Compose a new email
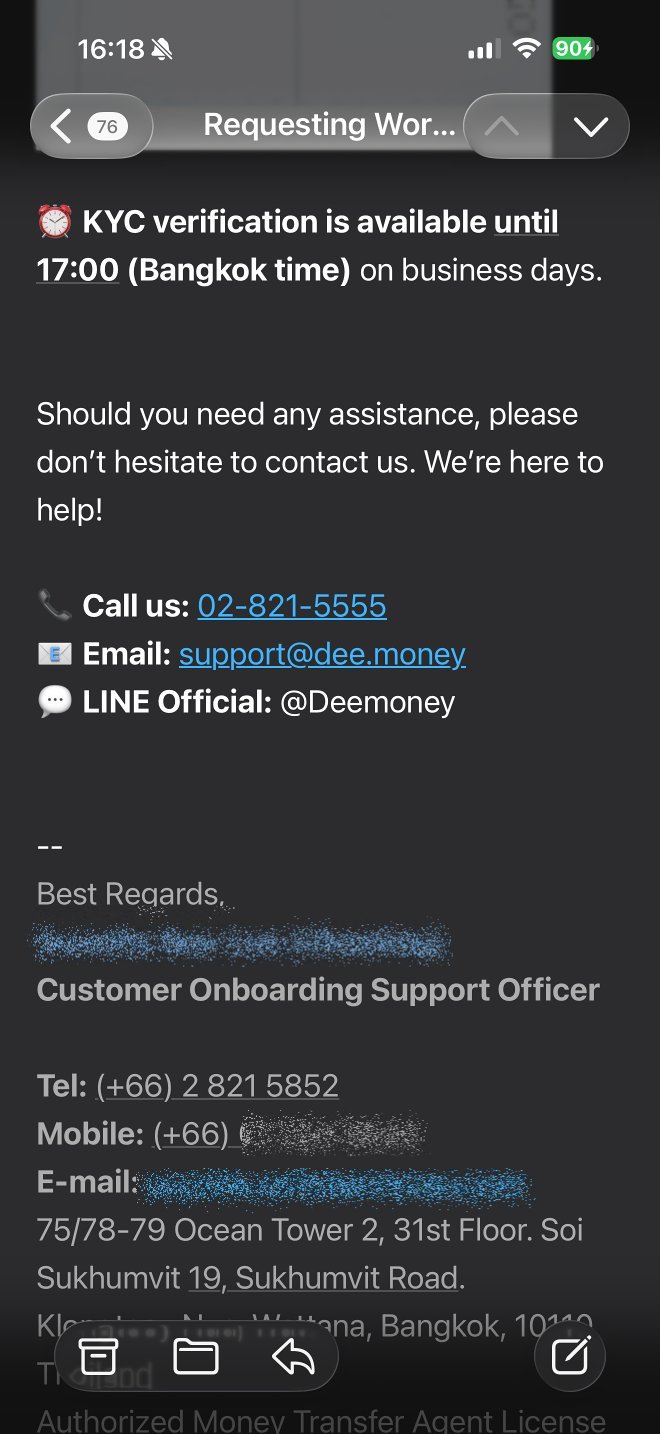Image resolution: width=660 pixels, height=1434 pixels. point(570,1357)
